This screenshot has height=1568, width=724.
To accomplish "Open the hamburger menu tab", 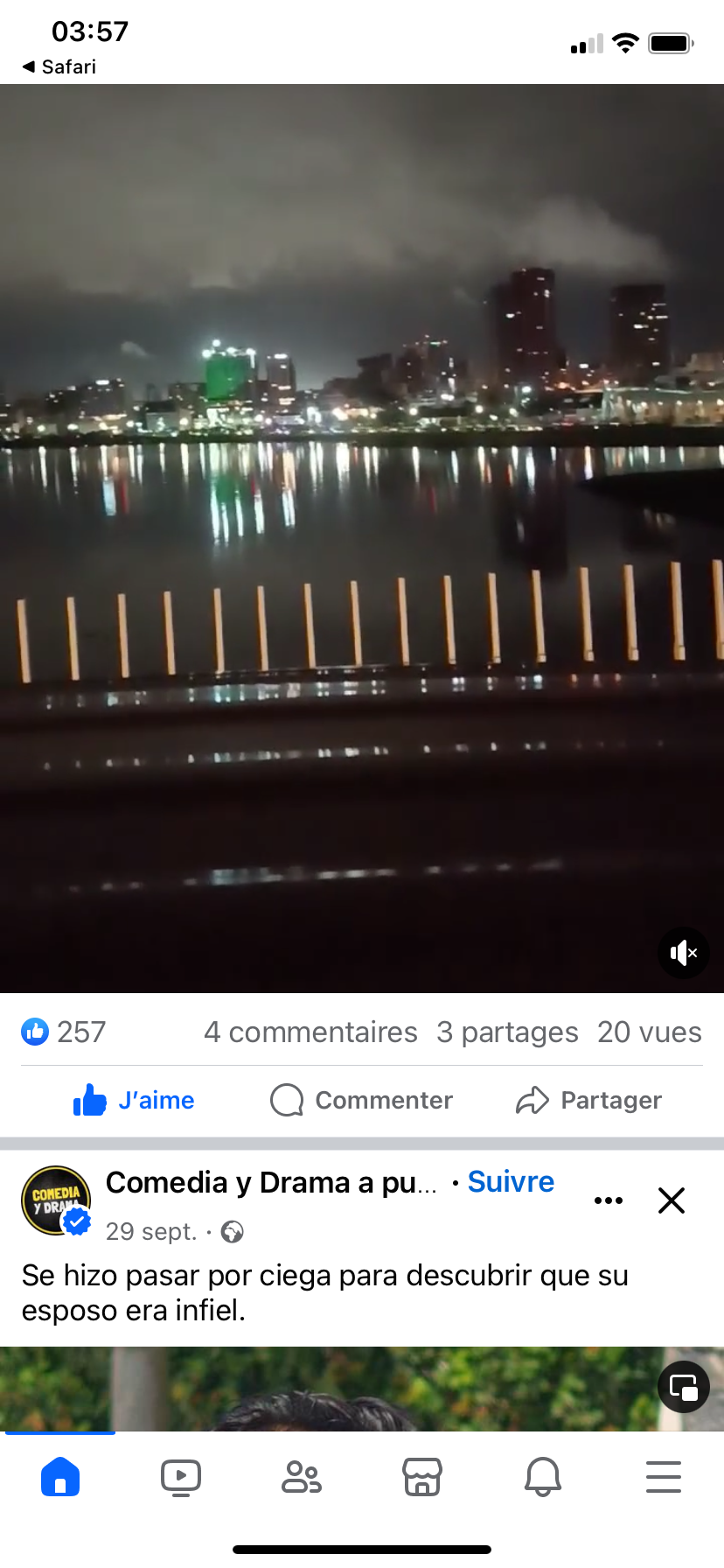I will (664, 1477).
